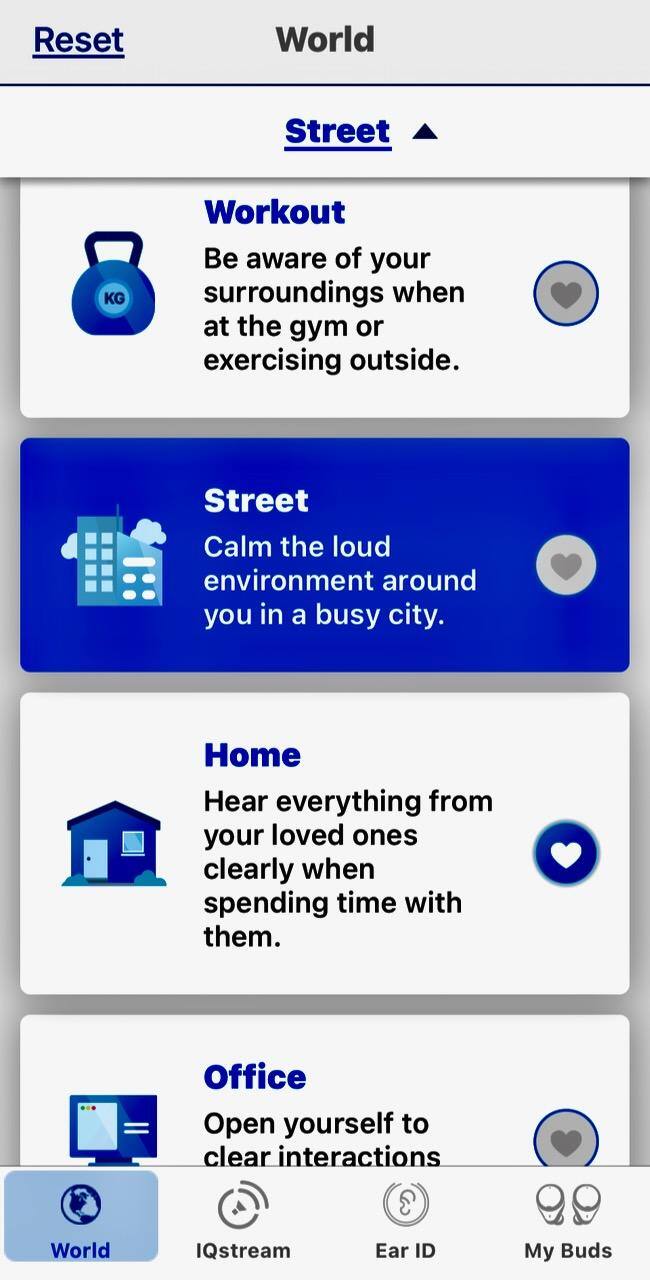
Task: Tap the World tab
Action: pyautogui.click(x=81, y=1218)
